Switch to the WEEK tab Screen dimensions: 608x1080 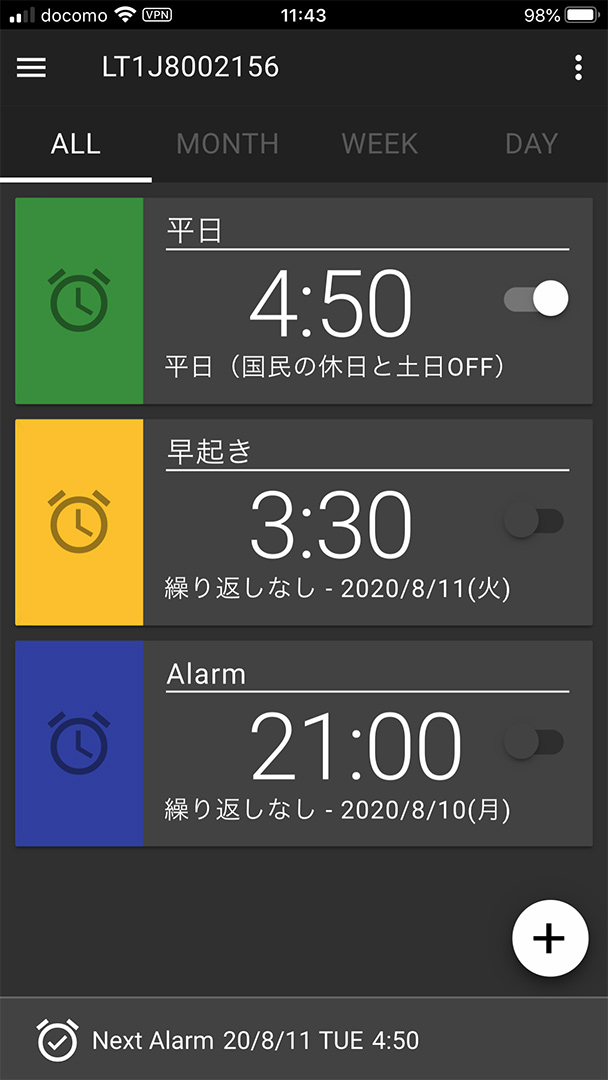379,144
